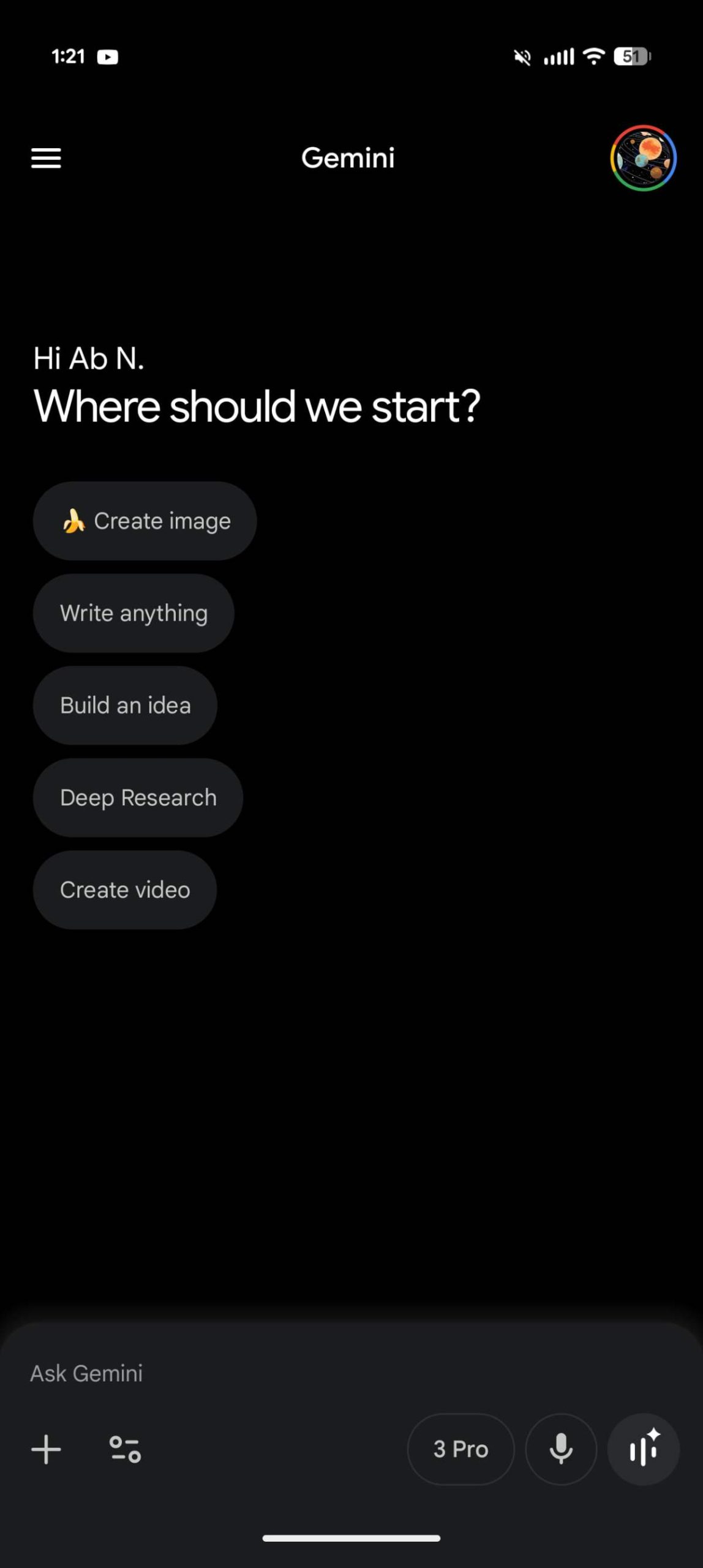Screen dimensions: 703x1568
Task: Launch Gemini Live conversation mode
Action: 643,1449
